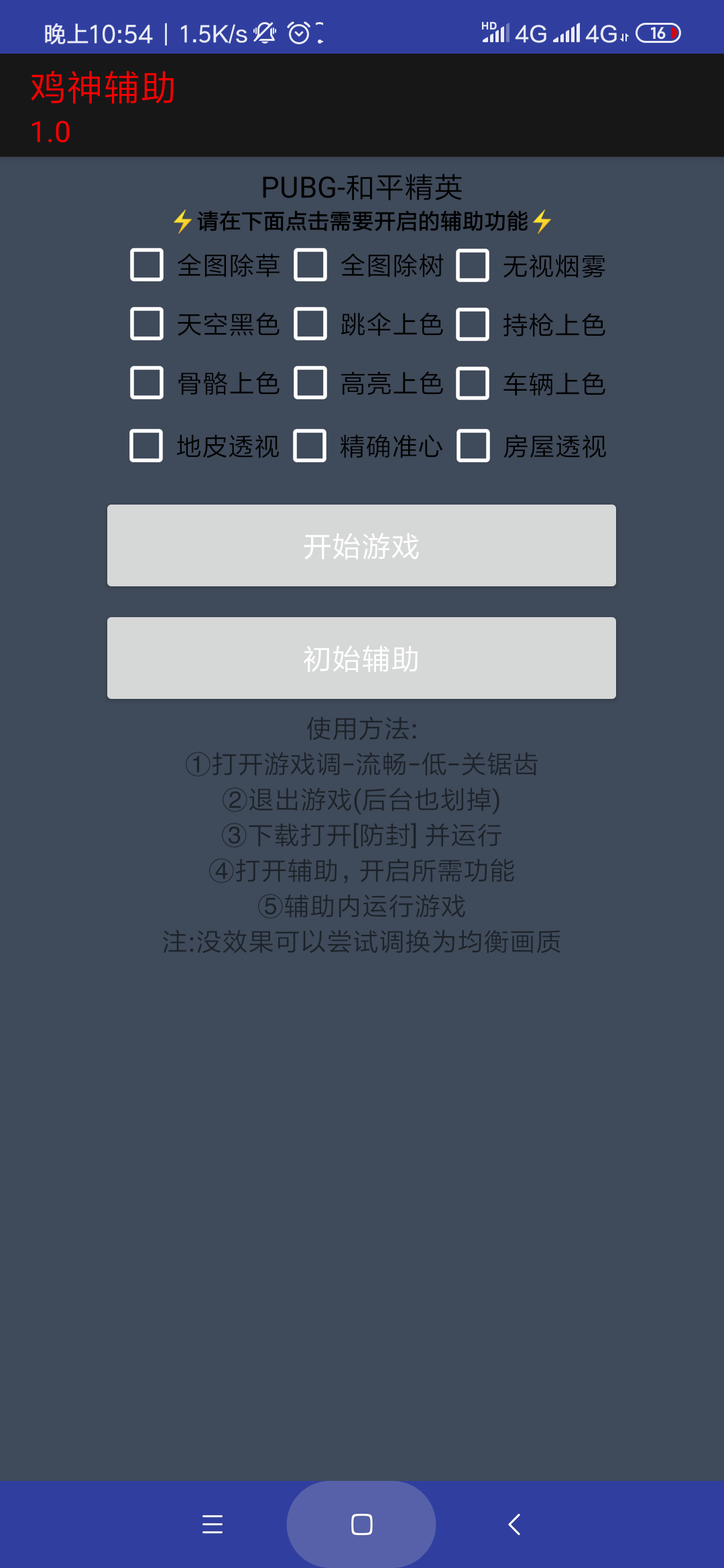Check the 全图除草 checkbox

pos(147,265)
